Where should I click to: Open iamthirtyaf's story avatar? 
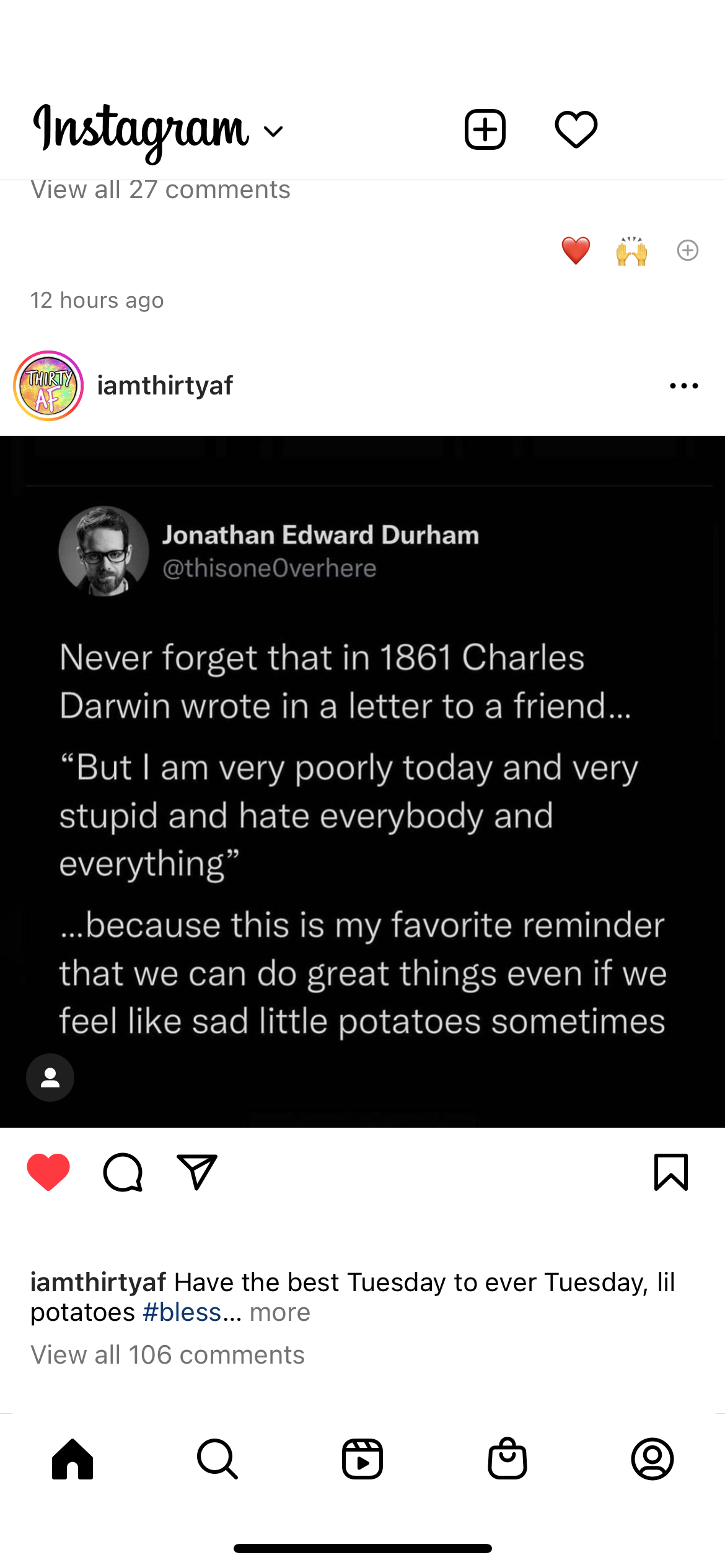48,386
